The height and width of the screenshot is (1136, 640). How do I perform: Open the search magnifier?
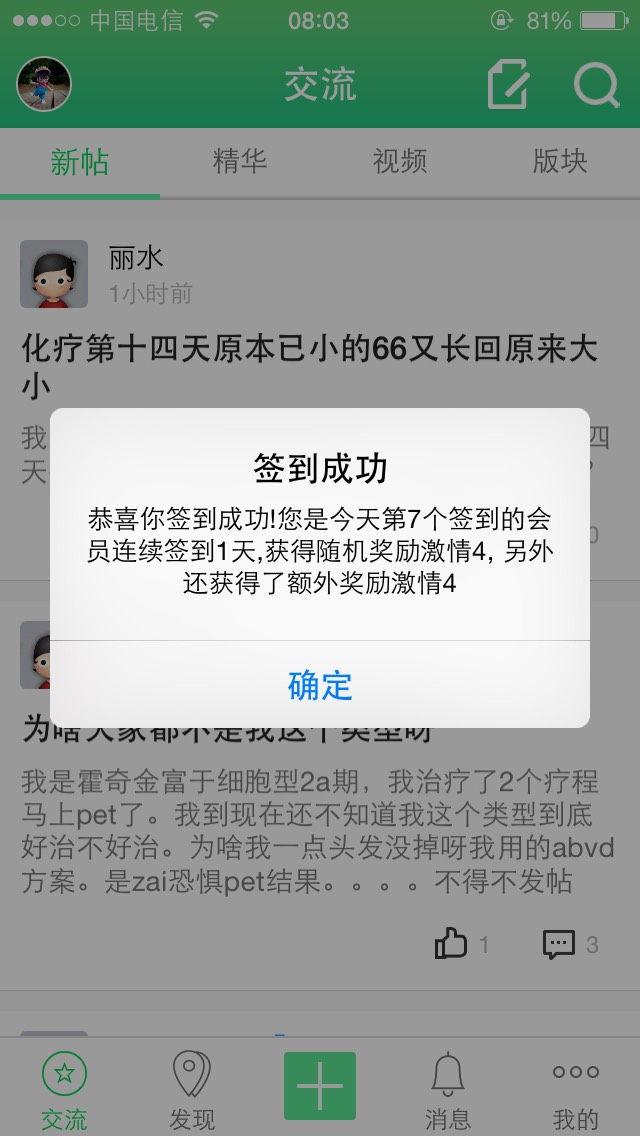596,85
